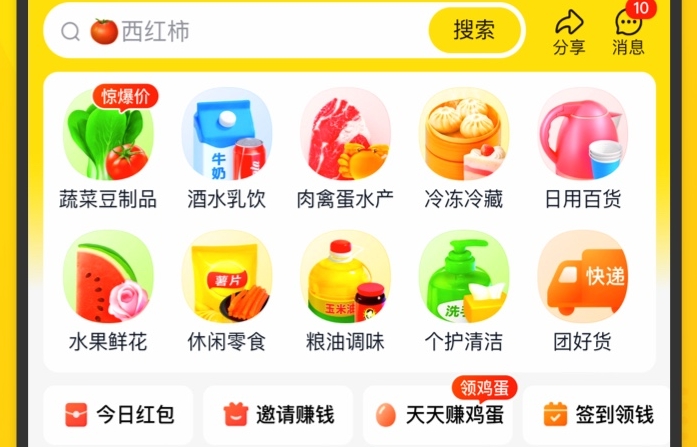Browse 个护清洁 category

[464, 291]
